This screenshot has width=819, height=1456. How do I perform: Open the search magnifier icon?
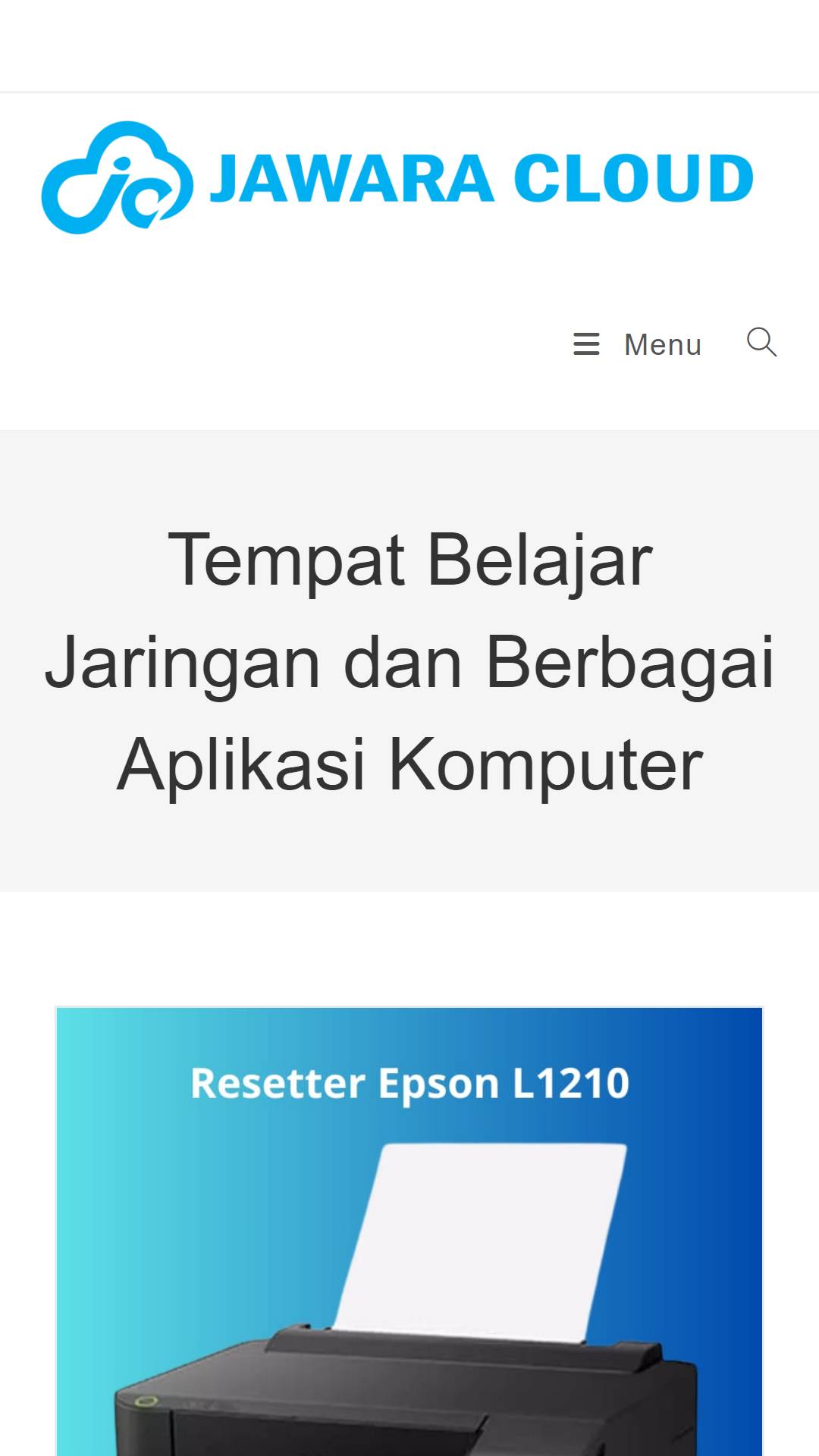[761, 343]
